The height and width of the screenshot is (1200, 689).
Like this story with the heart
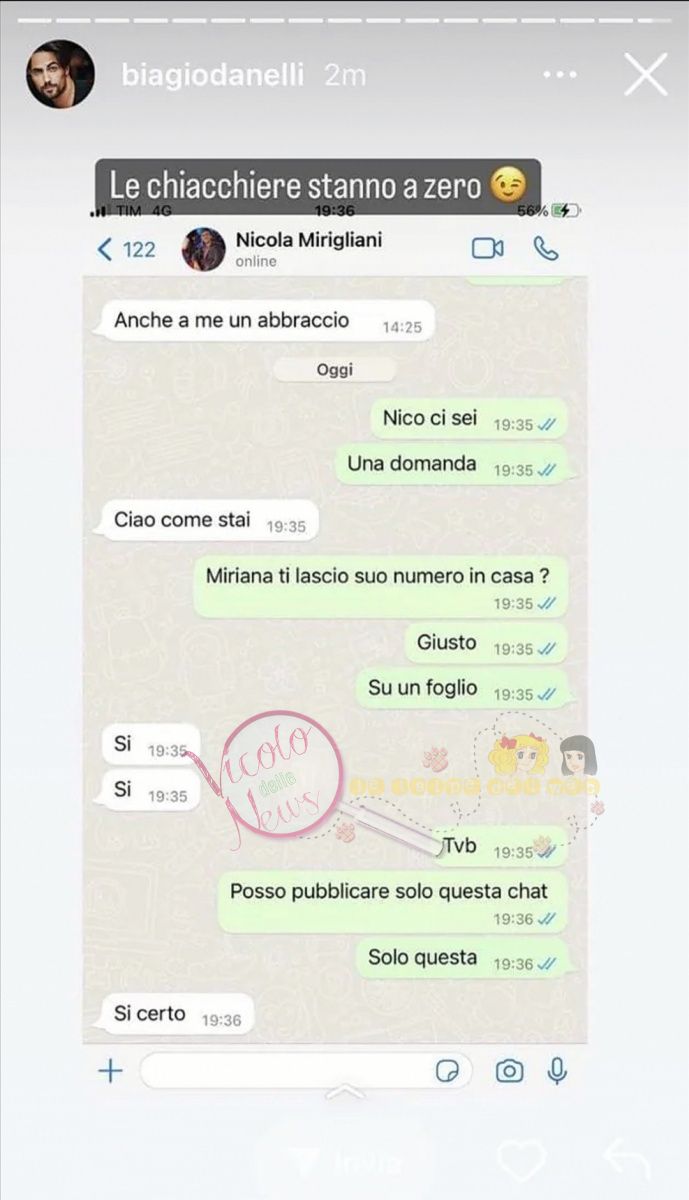coord(522,1161)
